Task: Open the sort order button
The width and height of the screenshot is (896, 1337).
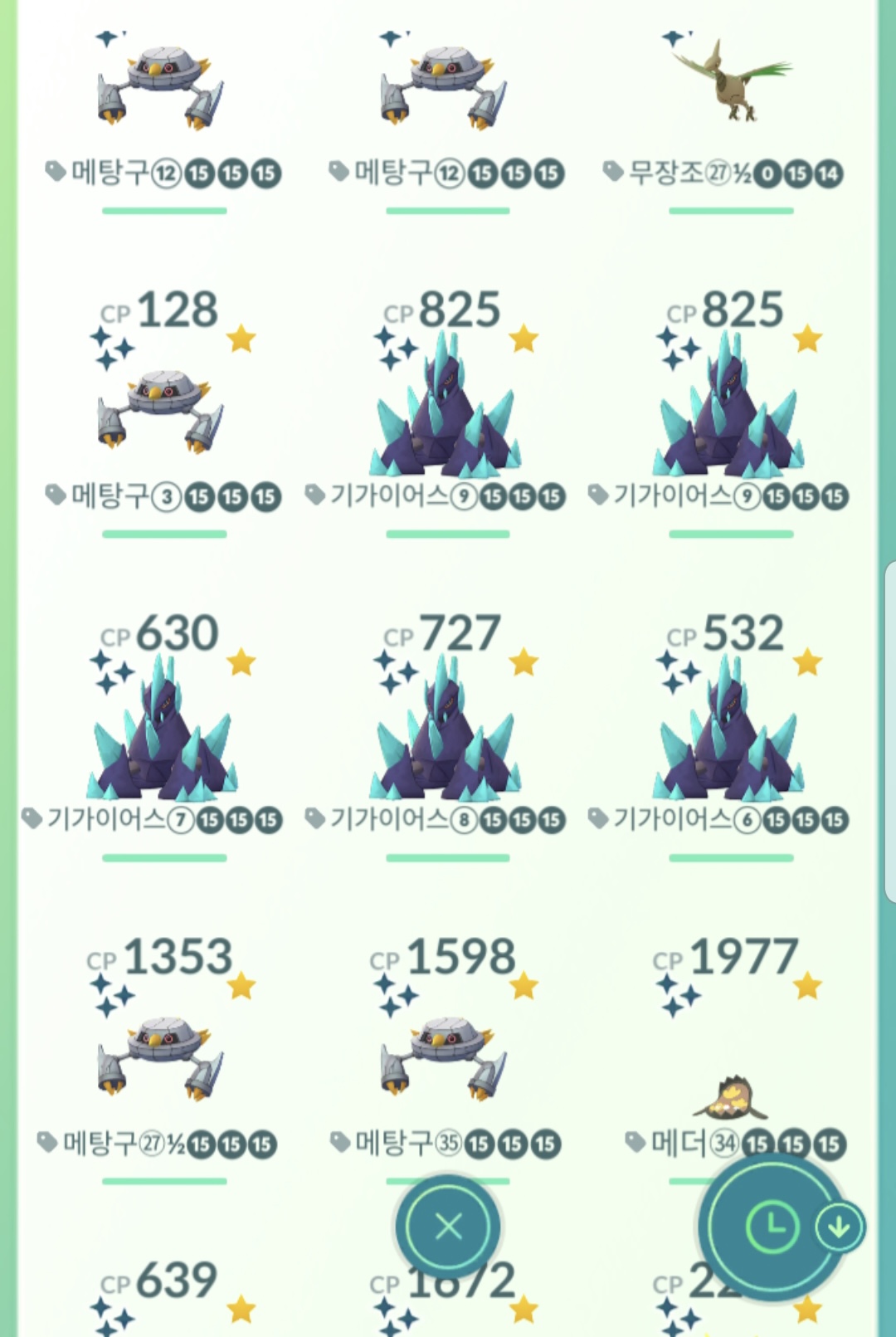Action: point(772,1226)
